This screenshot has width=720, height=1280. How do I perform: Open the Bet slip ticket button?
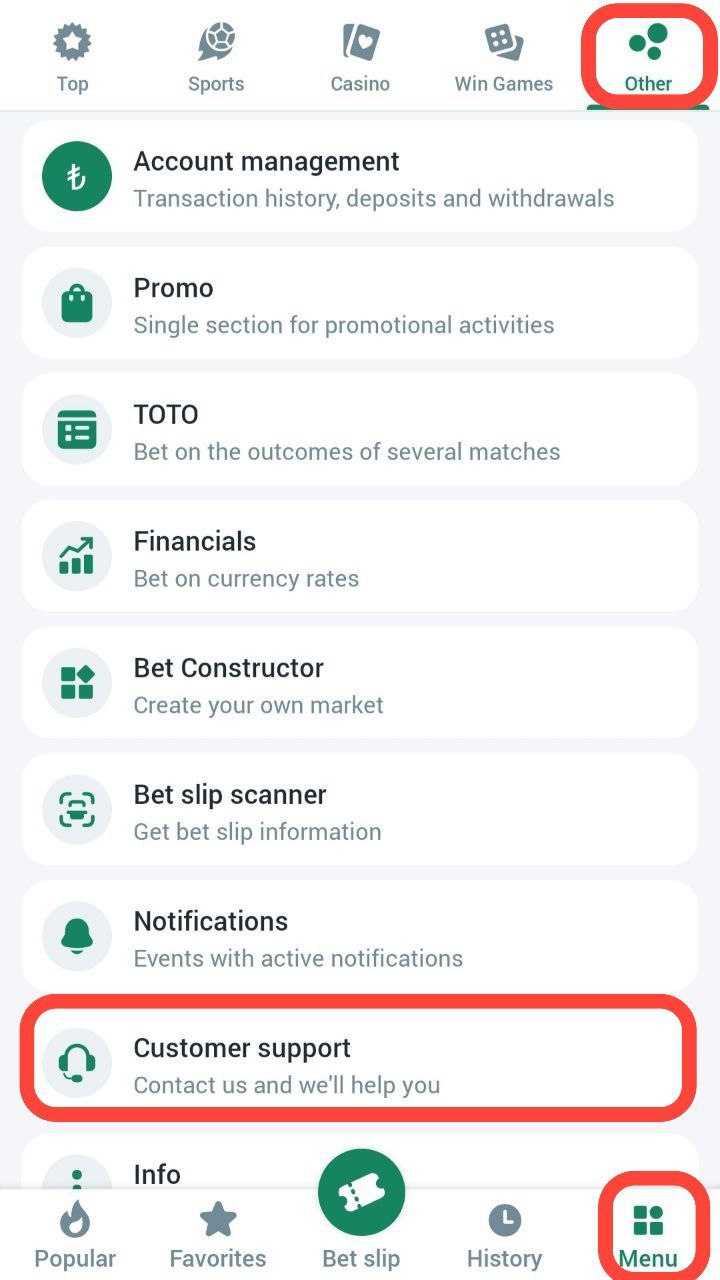[360, 1190]
